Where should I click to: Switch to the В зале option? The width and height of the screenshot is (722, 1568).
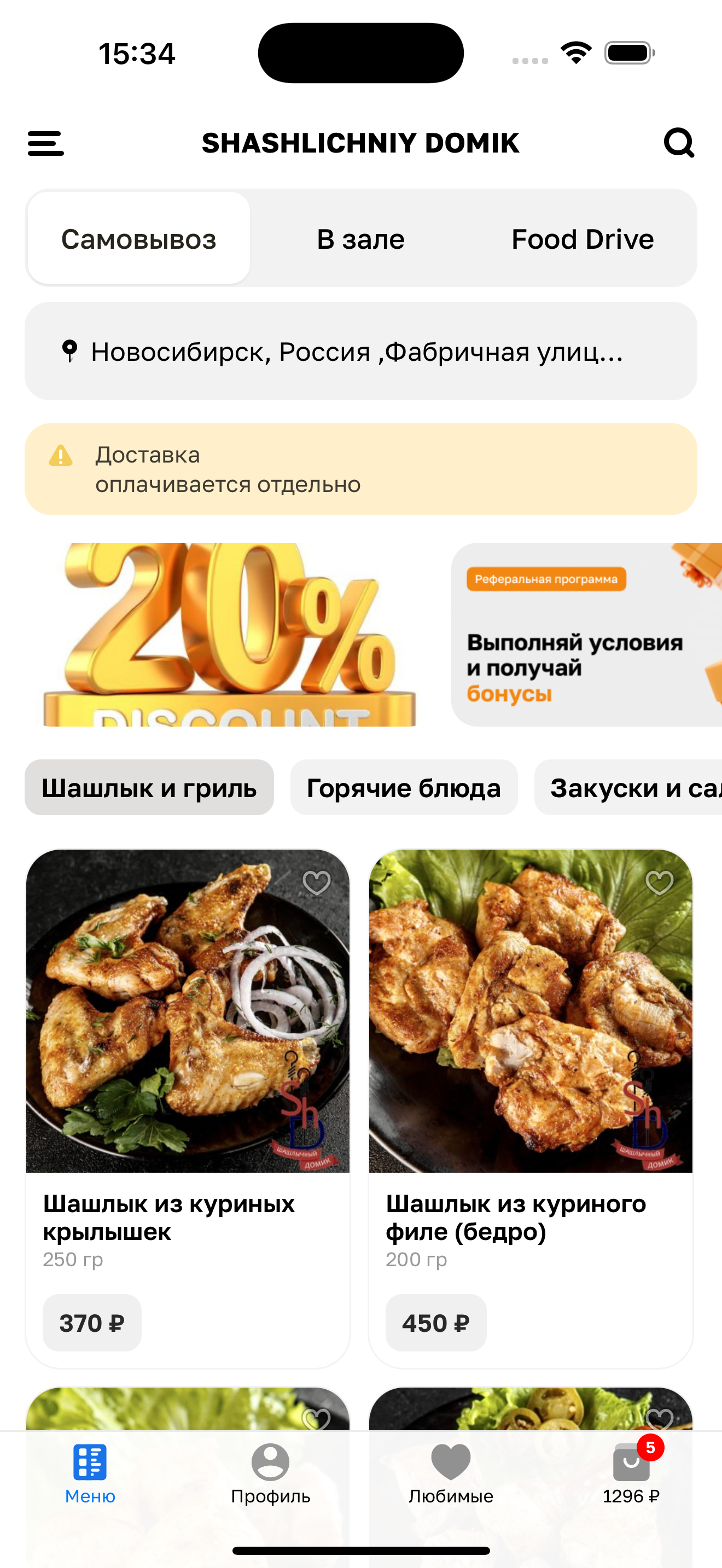[360, 238]
